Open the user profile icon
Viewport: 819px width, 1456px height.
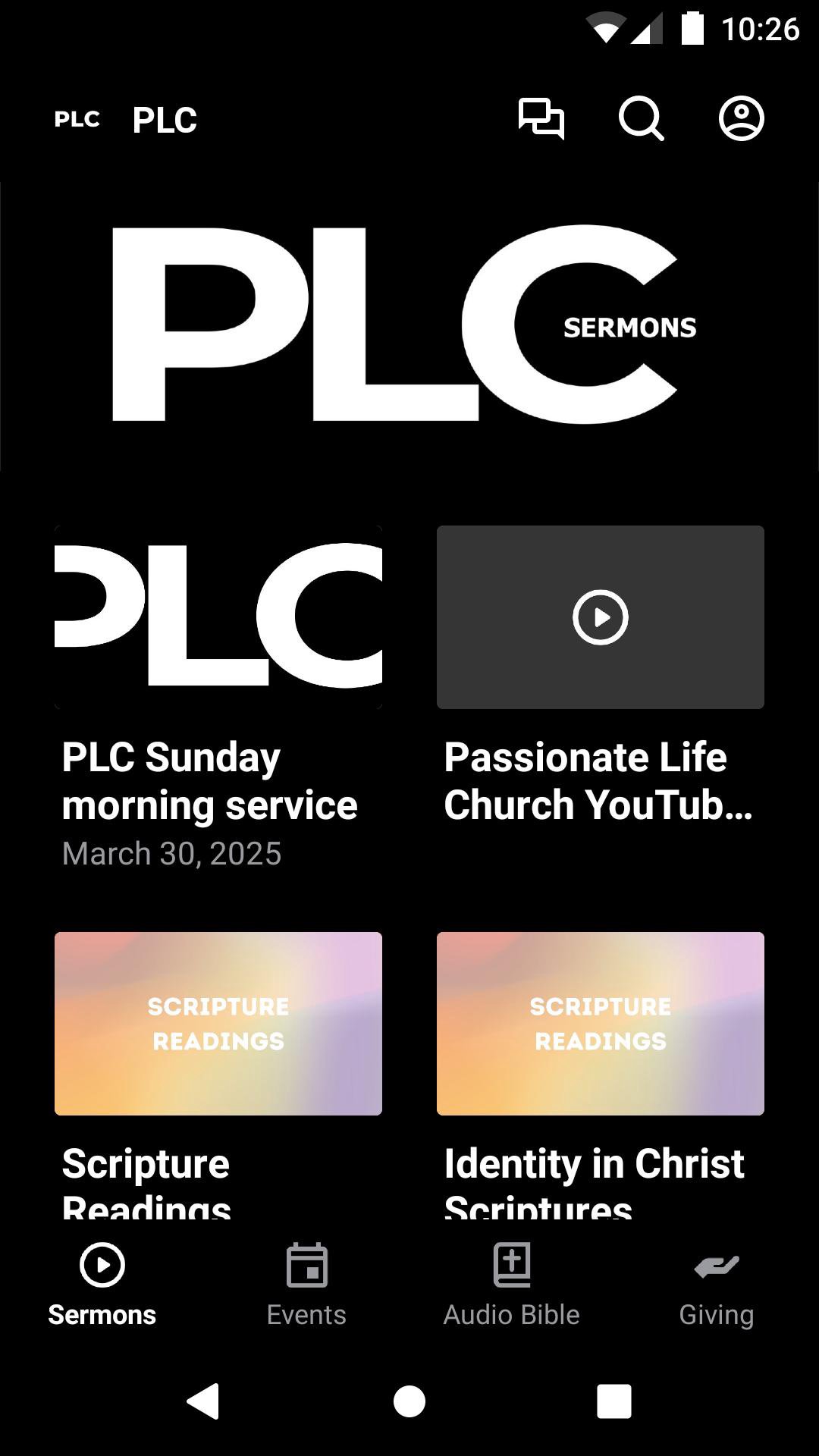point(741,119)
